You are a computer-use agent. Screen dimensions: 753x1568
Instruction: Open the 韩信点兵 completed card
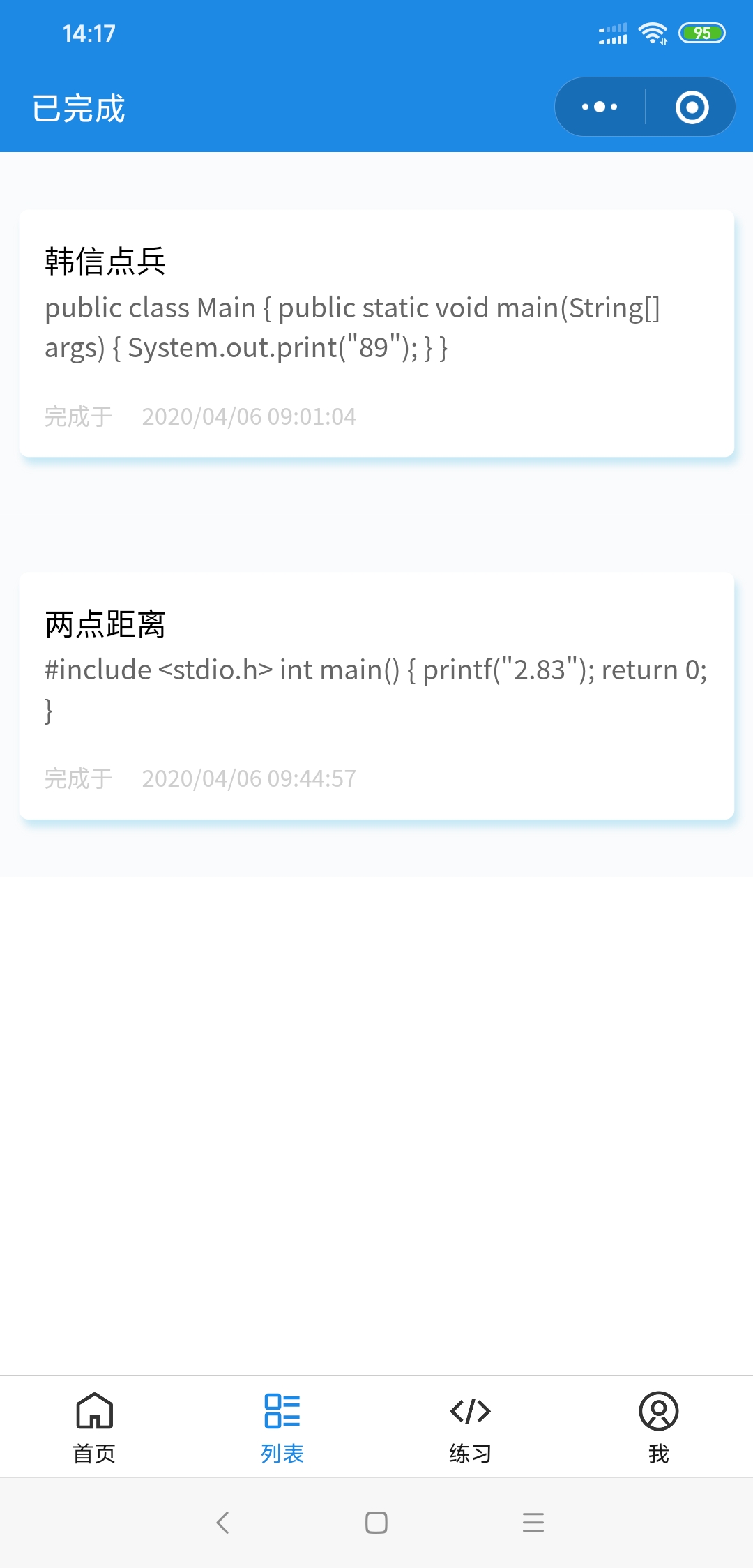tap(376, 333)
